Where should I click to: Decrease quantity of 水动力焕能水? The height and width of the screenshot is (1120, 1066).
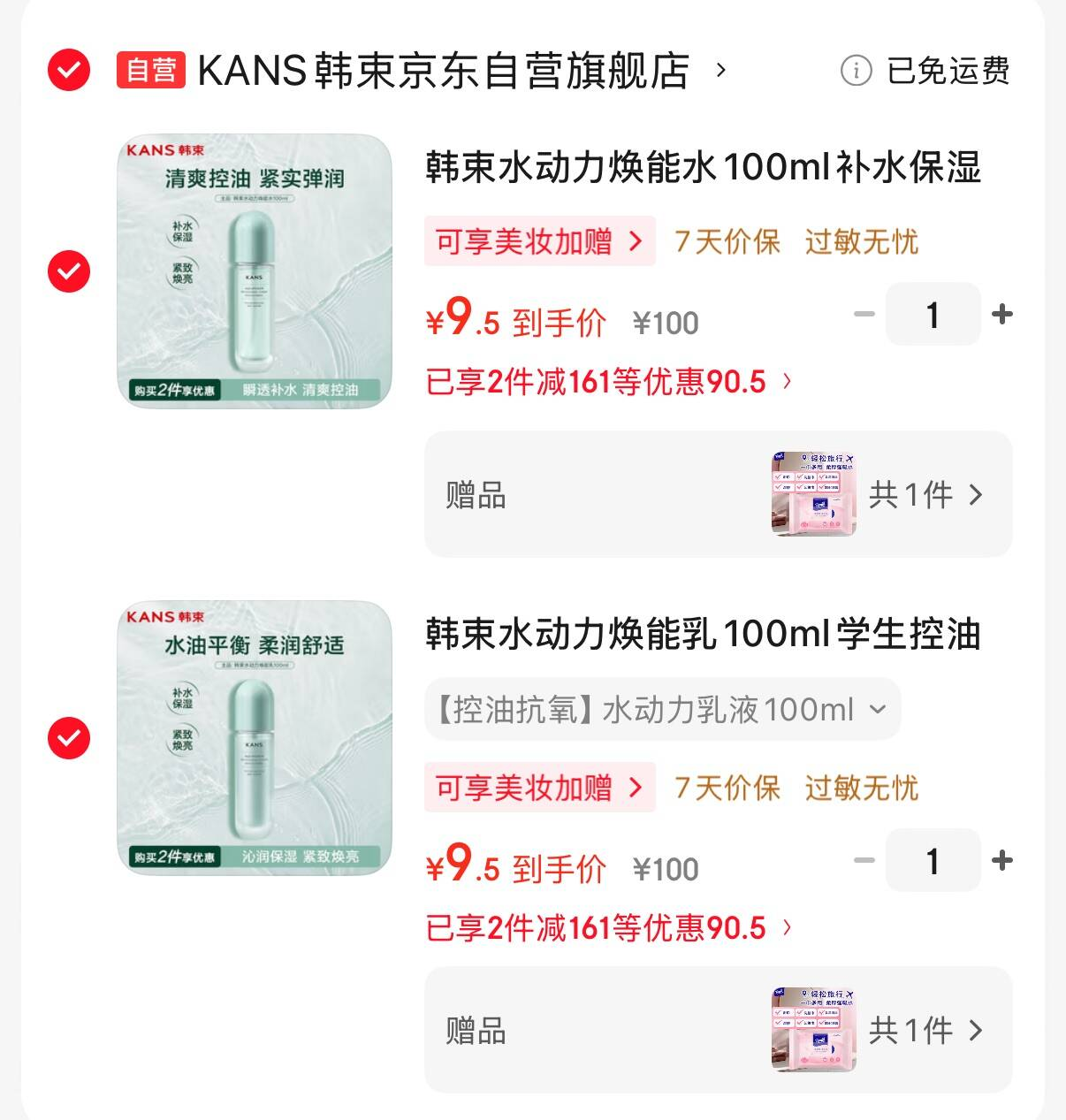(864, 315)
